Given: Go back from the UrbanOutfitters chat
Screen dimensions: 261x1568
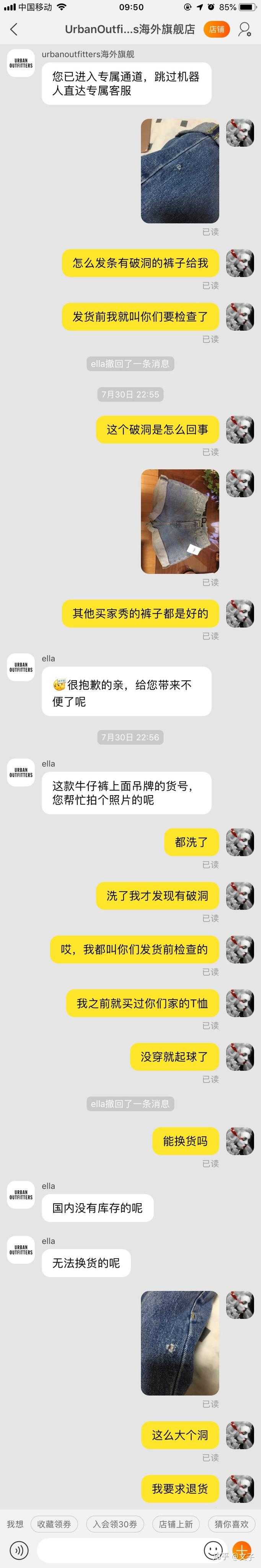Looking at the screenshot, I should [14, 29].
